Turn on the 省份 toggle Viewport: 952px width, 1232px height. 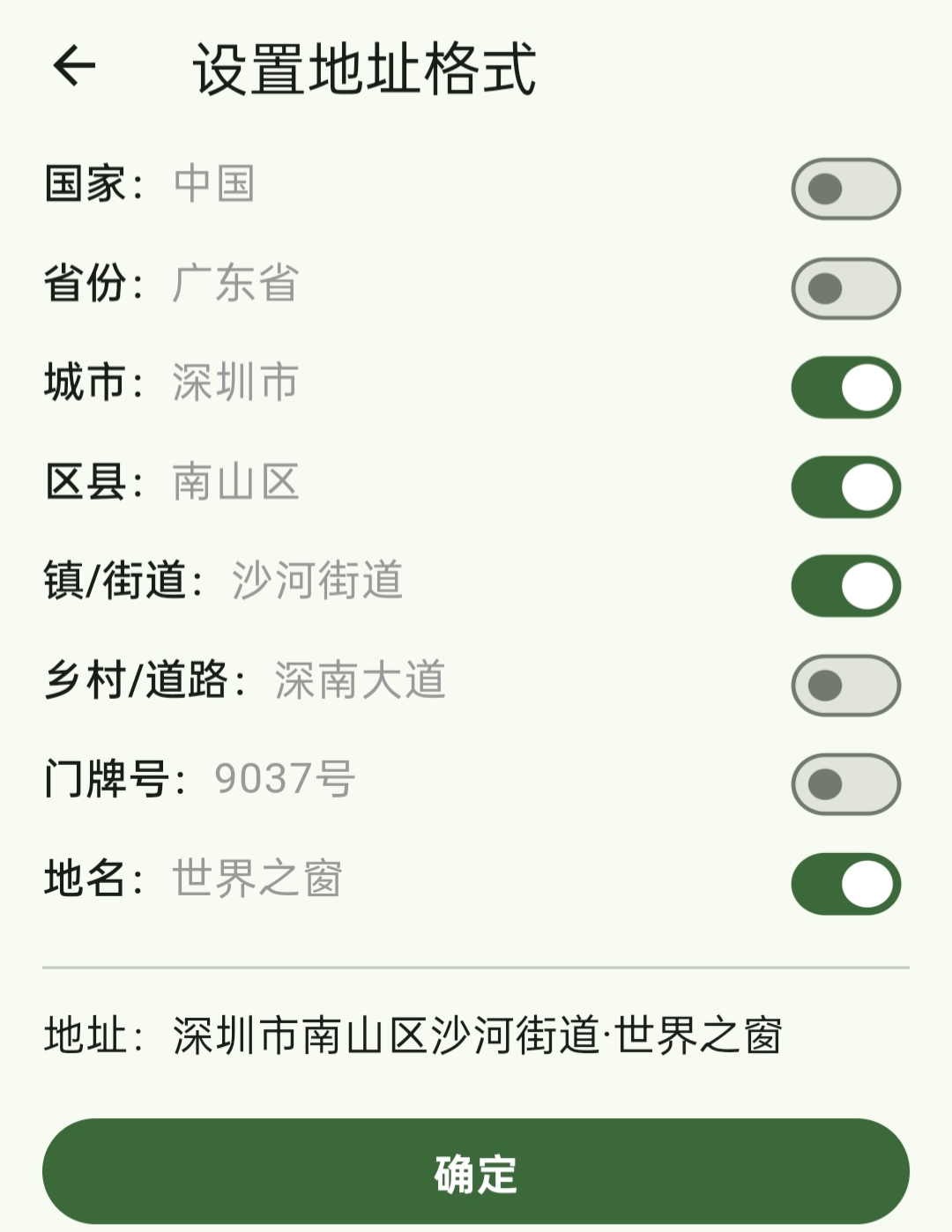tap(845, 288)
